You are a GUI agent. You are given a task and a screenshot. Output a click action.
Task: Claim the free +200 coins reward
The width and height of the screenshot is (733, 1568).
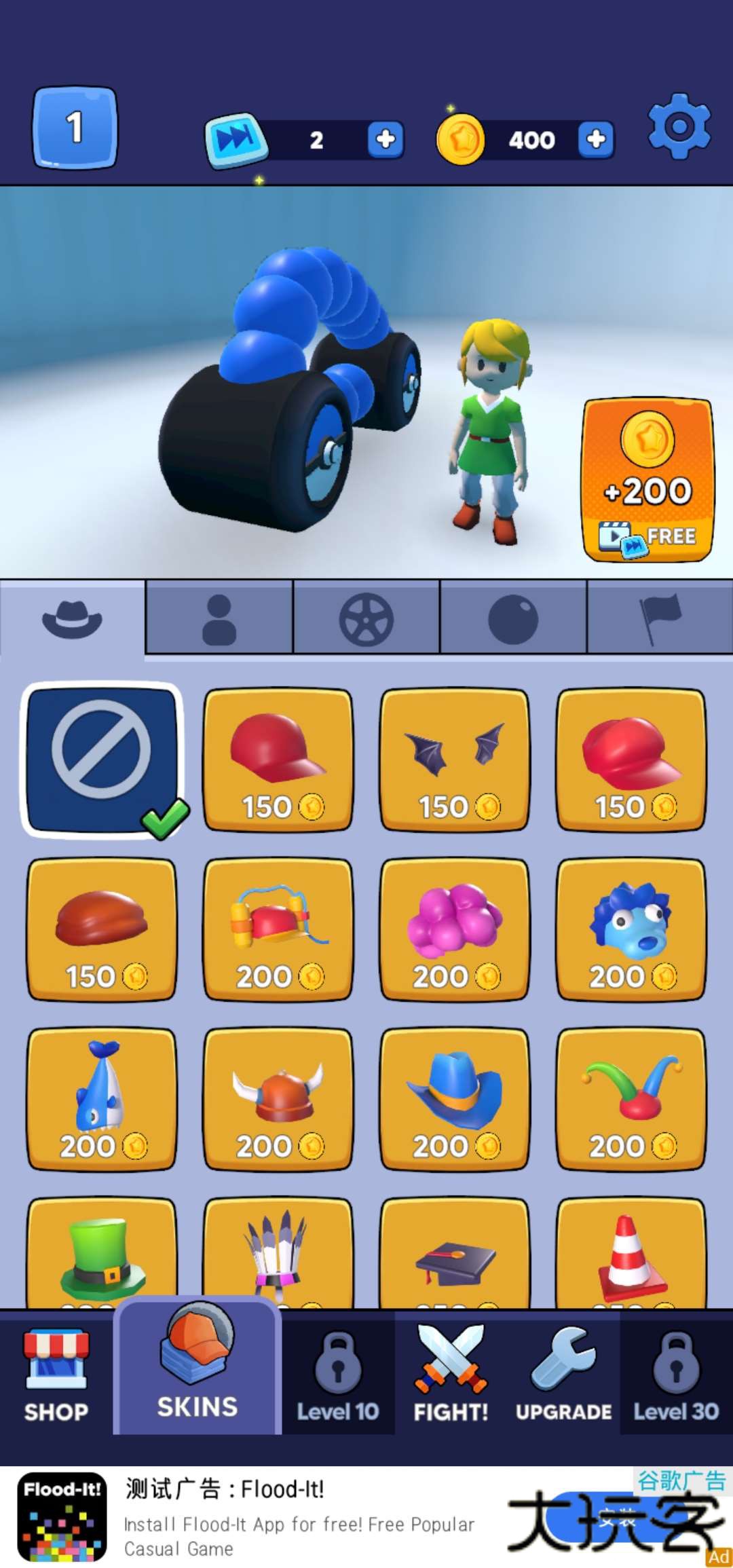click(x=647, y=481)
